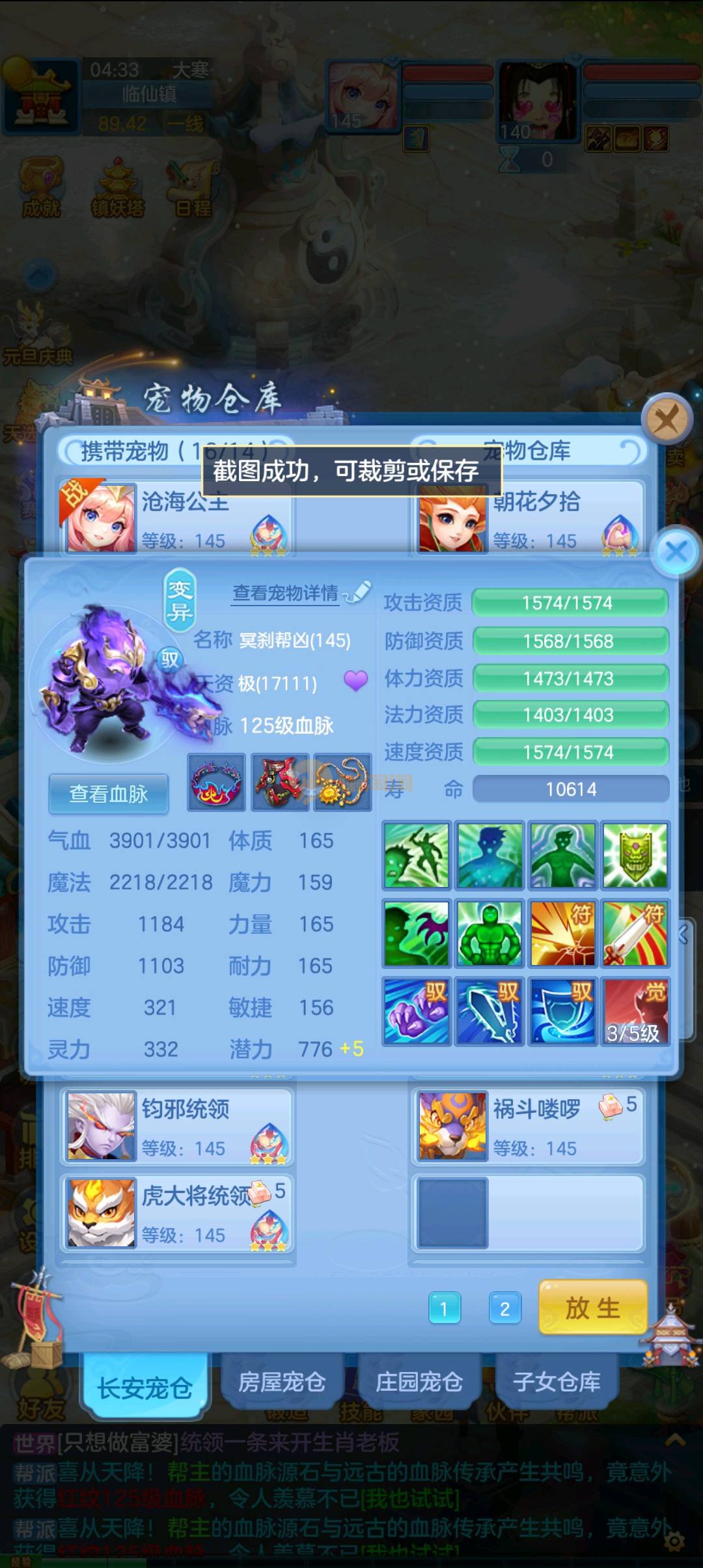View the pet's necklace equipment slot
The width and height of the screenshot is (703, 1568).
[342, 783]
